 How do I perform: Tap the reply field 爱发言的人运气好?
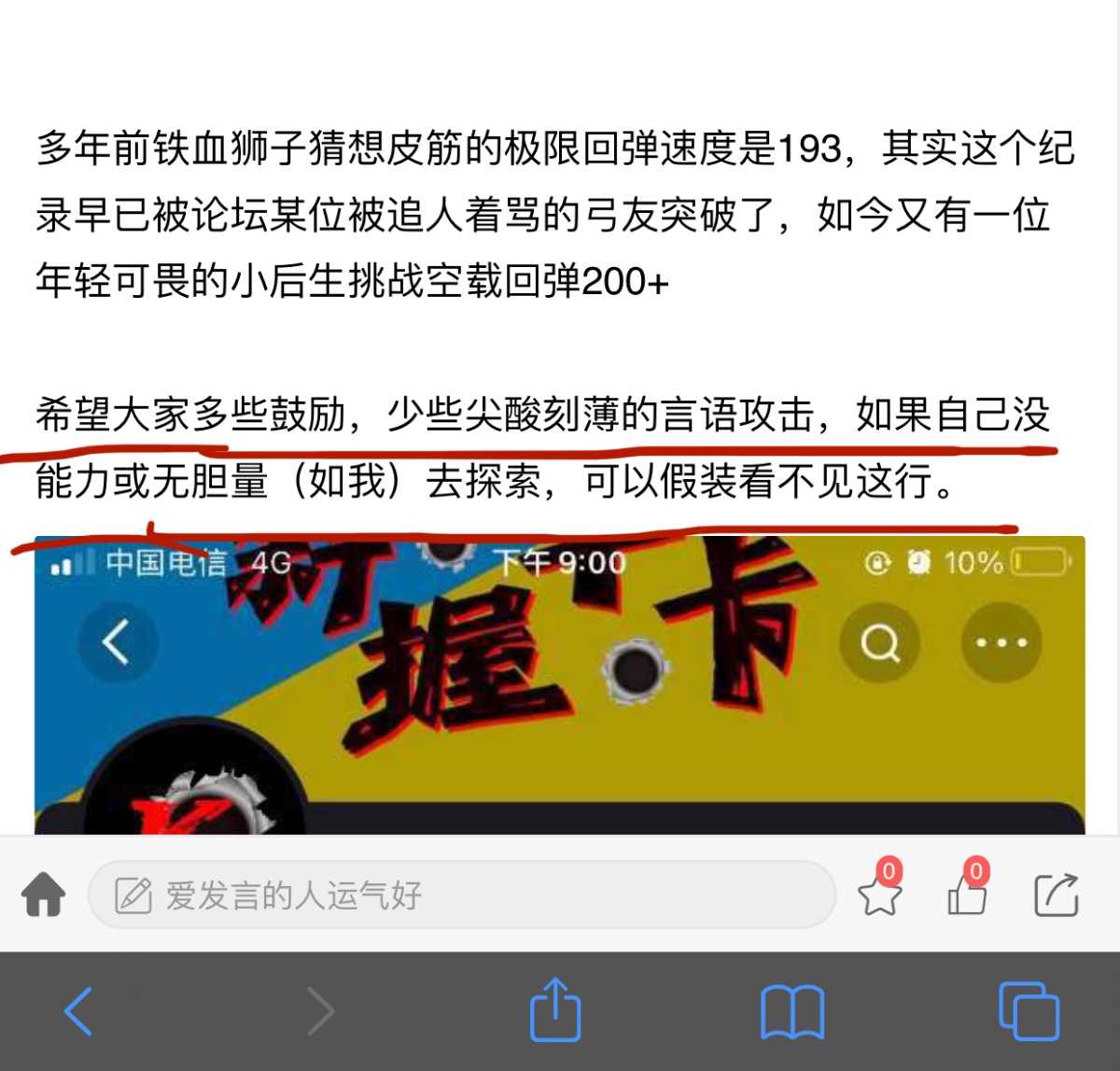[x=461, y=895]
